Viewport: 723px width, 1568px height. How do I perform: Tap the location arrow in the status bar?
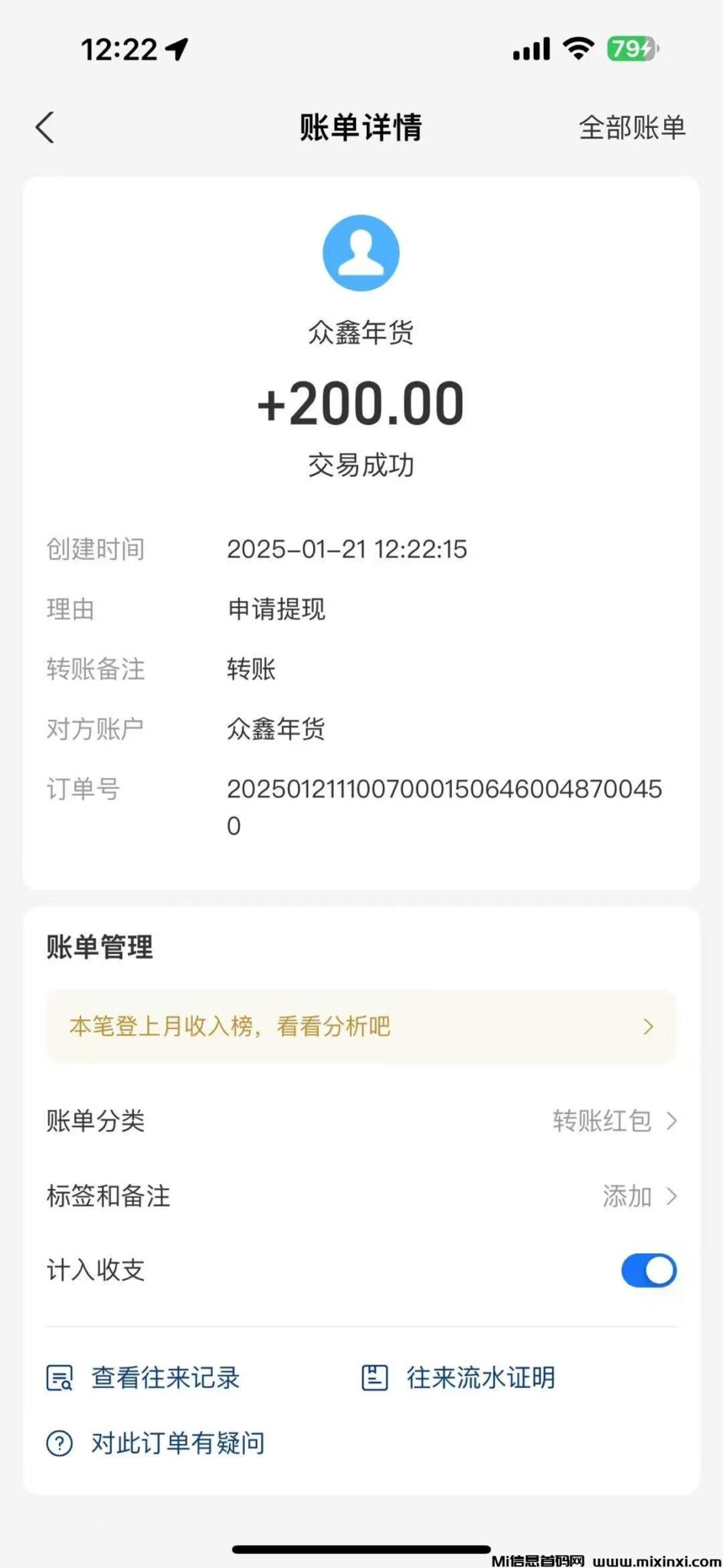[178, 47]
